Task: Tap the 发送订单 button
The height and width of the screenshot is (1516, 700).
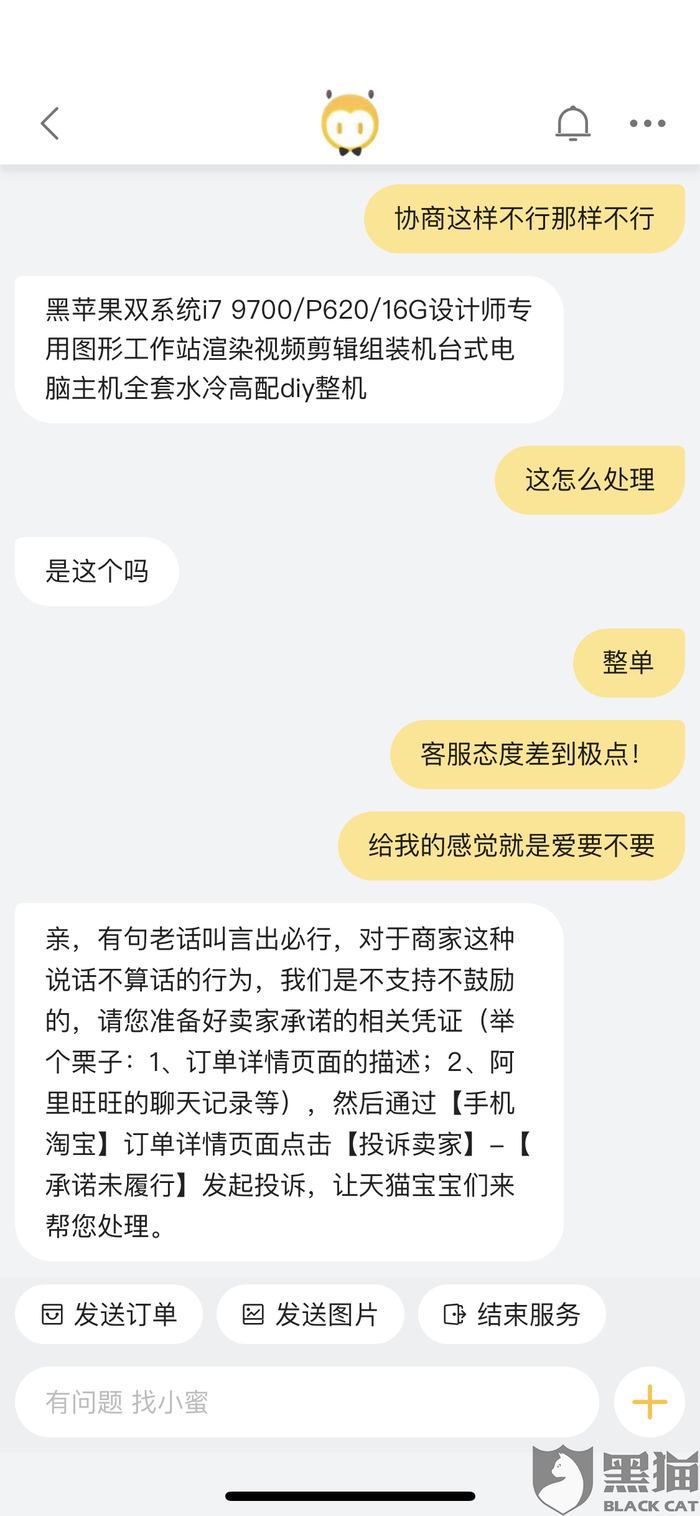Action: tap(109, 1314)
